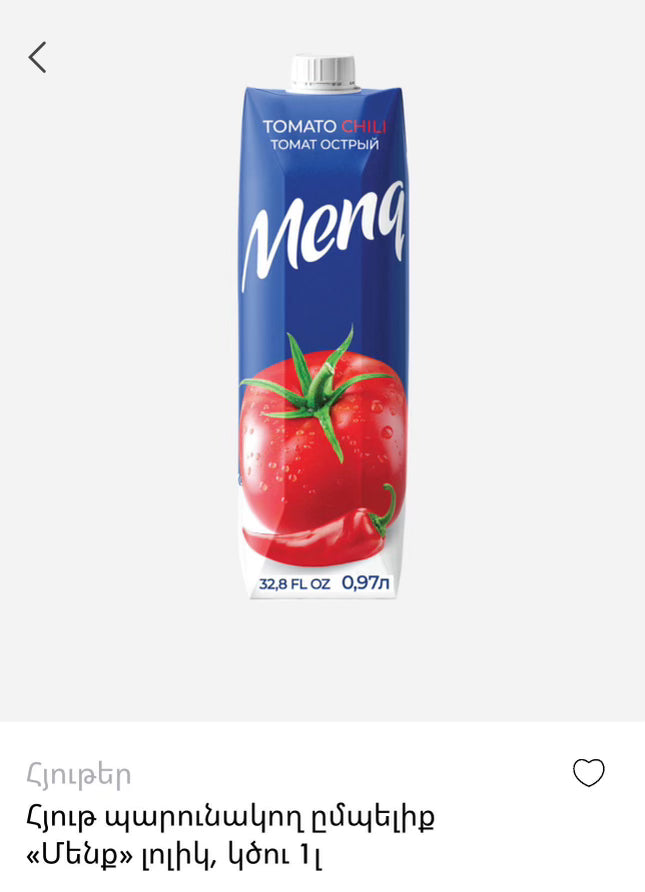Screen dimensions: 645x892
Task: Go back using the arrow icon
Action: coord(37,58)
